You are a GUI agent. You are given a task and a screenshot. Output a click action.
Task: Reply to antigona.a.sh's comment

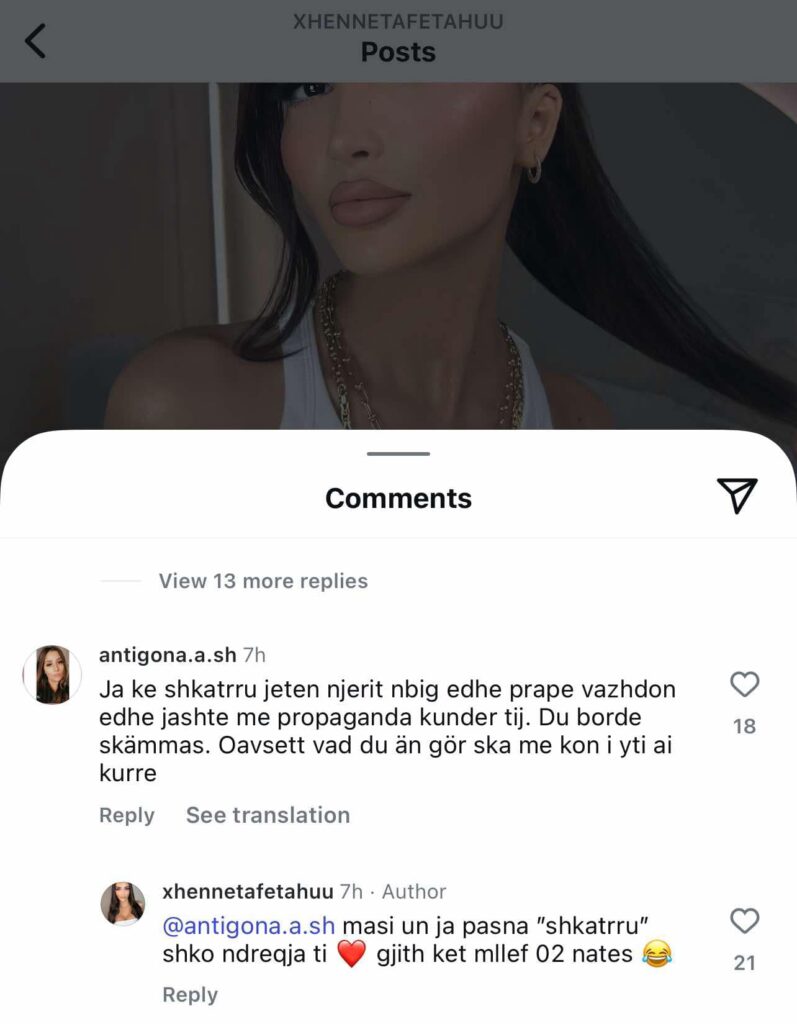click(x=126, y=815)
